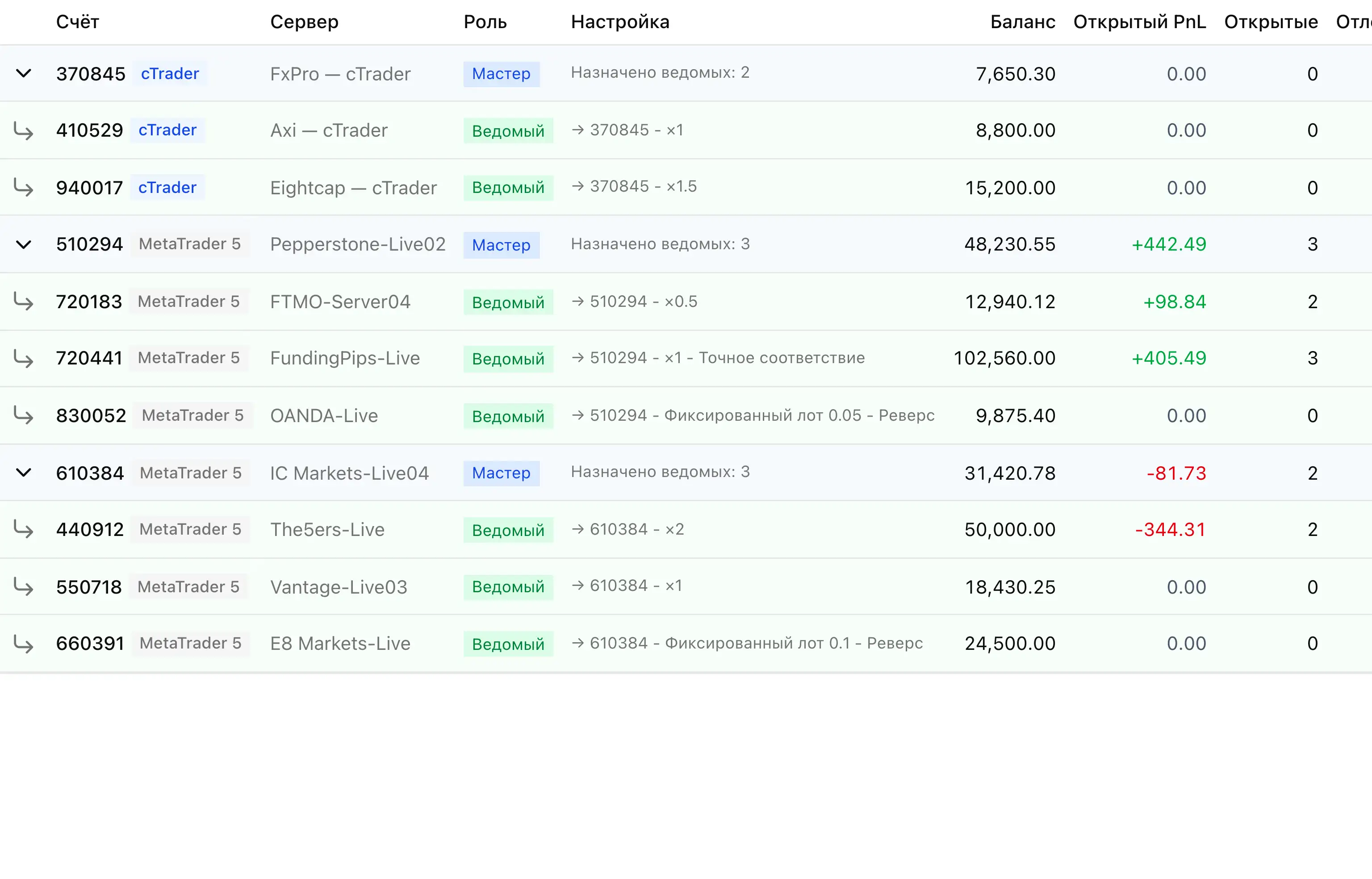Collapse master account 370845 group
The image size is (1372, 879).
point(23,74)
